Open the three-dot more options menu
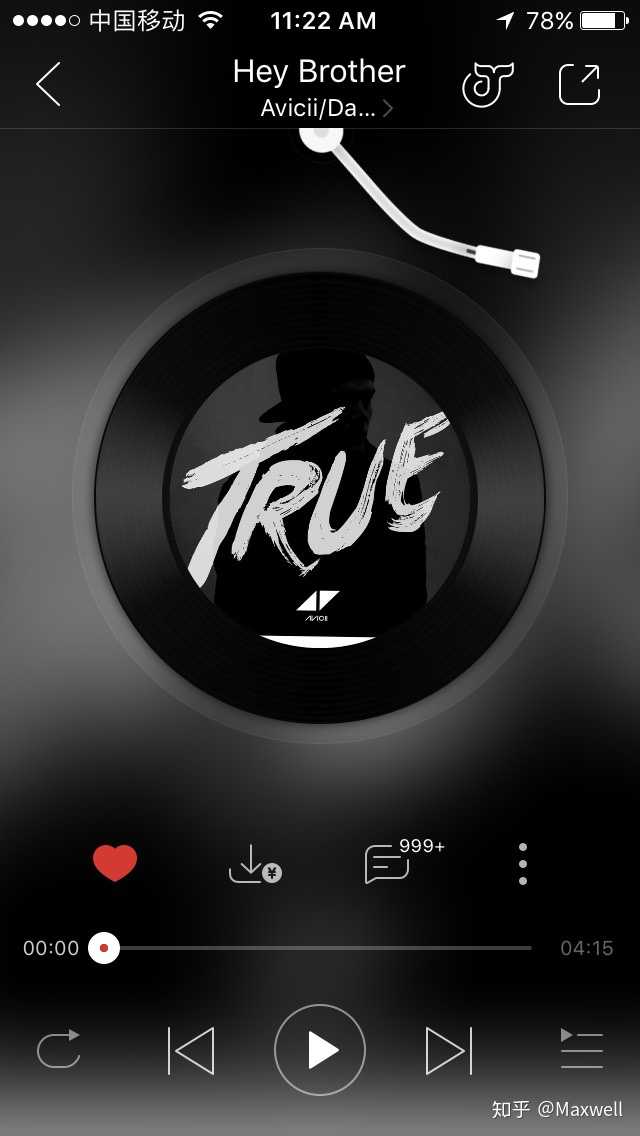Image resolution: width=640 pixels, height=1136 pixels. pyautogui.click(x=522, y=863)
